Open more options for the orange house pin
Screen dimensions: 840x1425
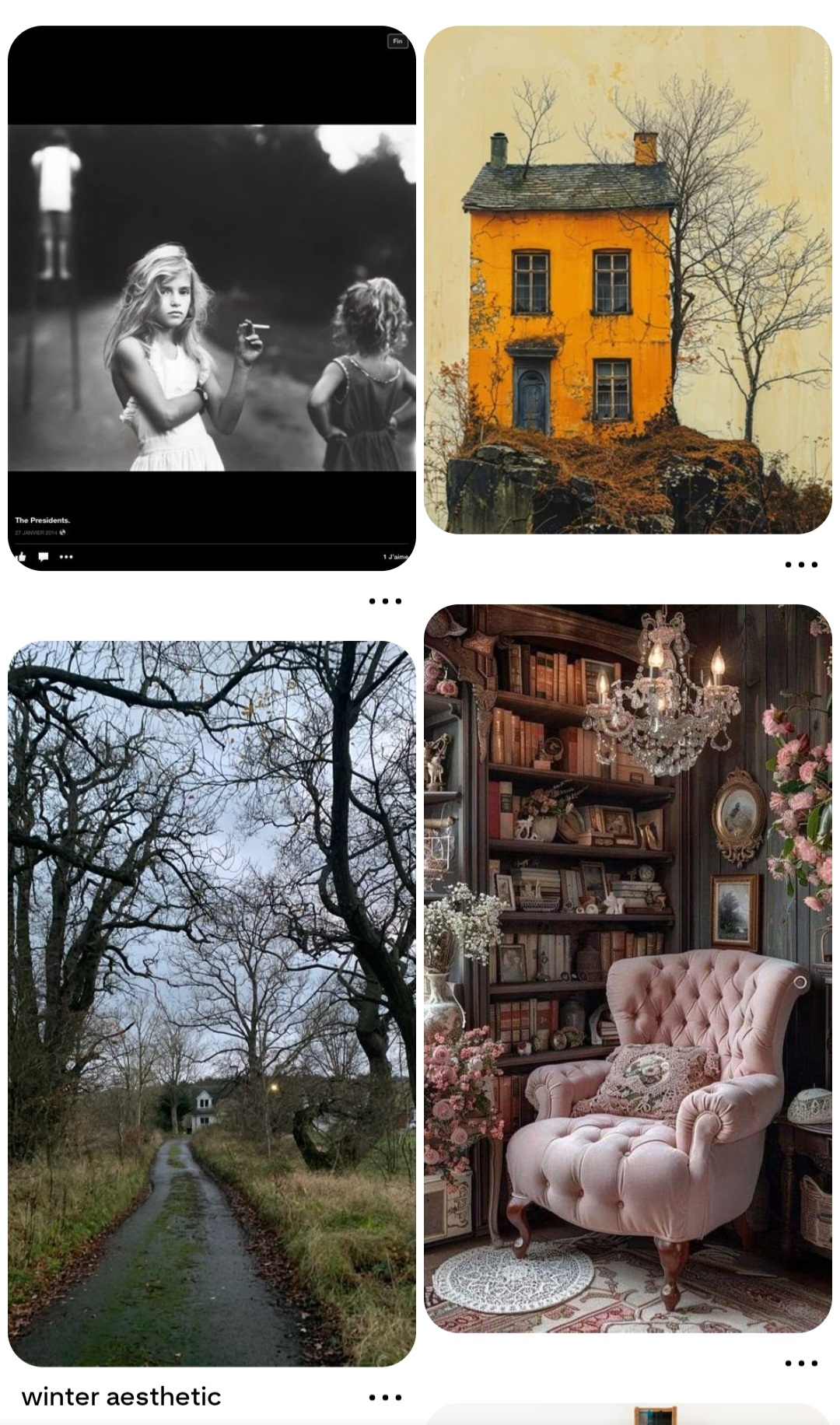pyautogui.click(x=801, y=565)
